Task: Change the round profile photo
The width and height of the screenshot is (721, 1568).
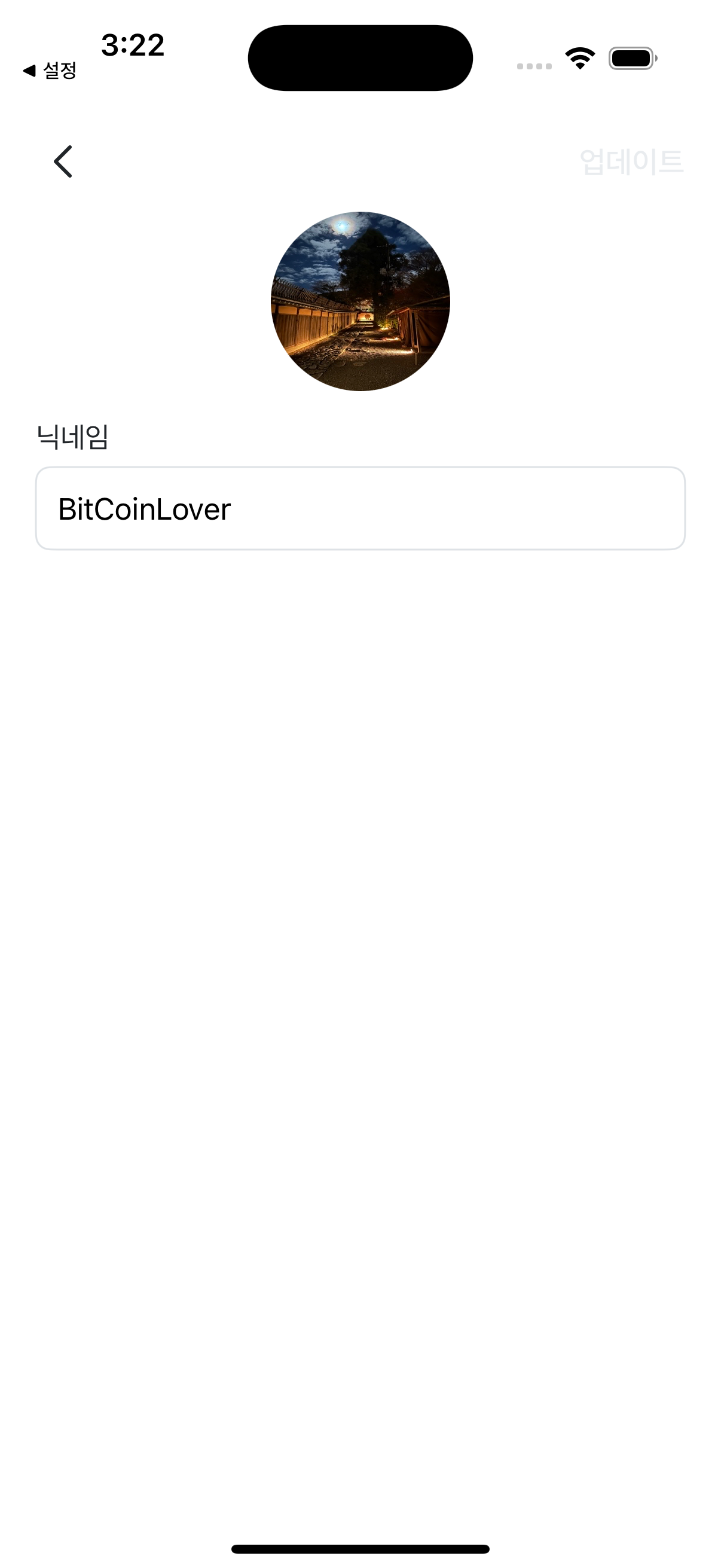Action: (x=360, y=301)
